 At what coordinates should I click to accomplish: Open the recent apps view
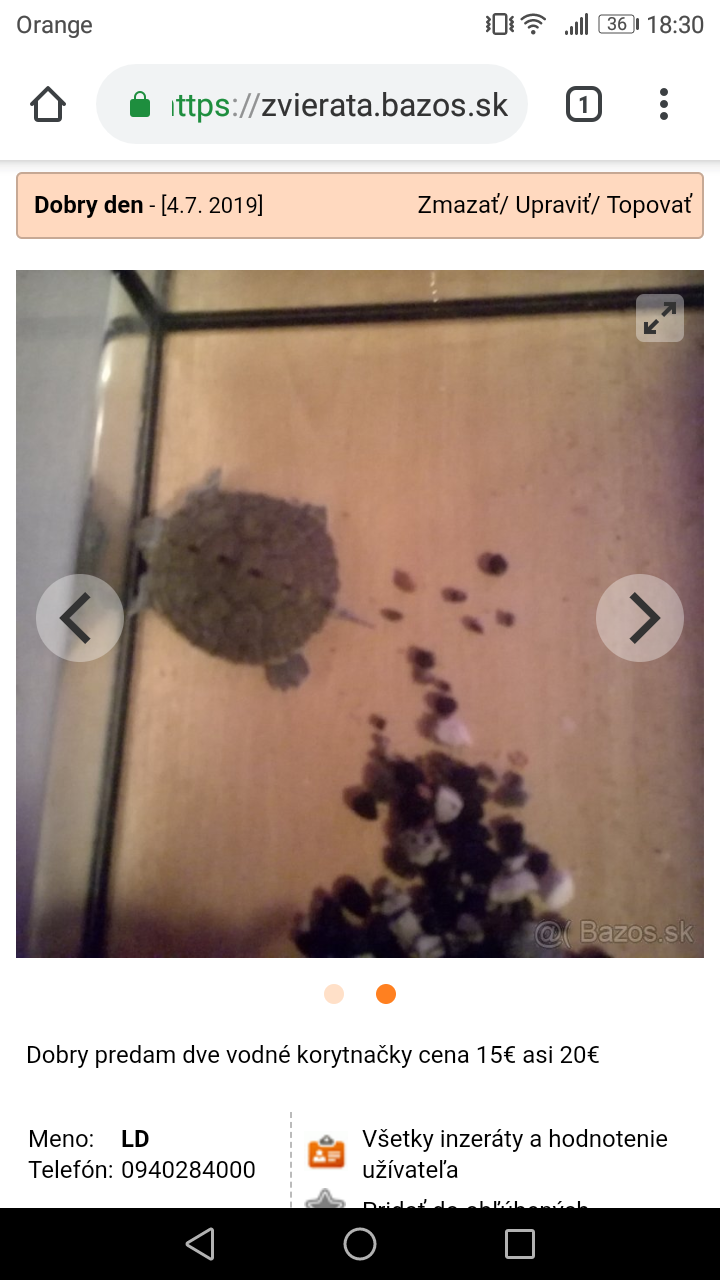click(x=520, y=1244)
